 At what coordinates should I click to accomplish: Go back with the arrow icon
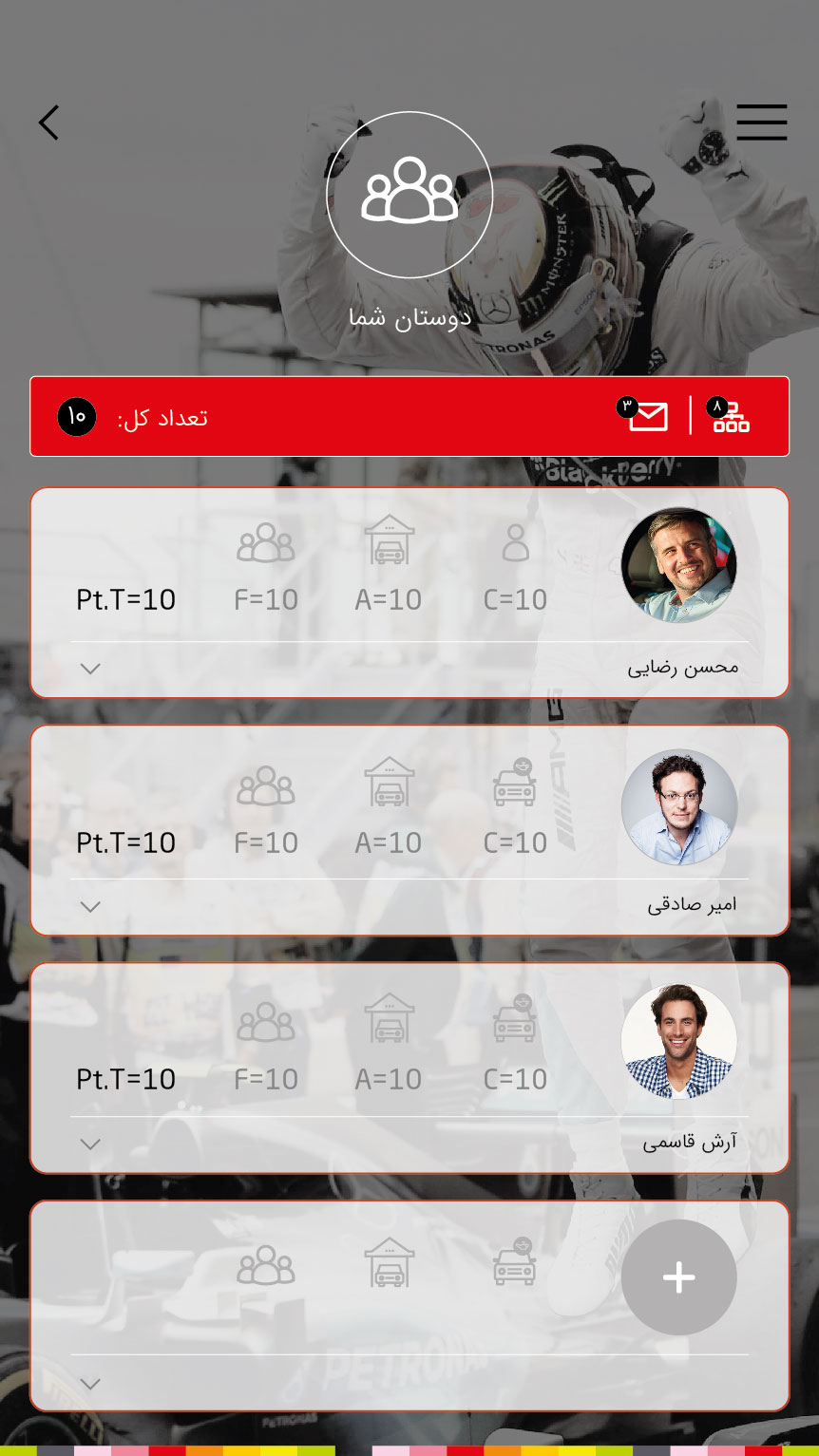point(49,123)
